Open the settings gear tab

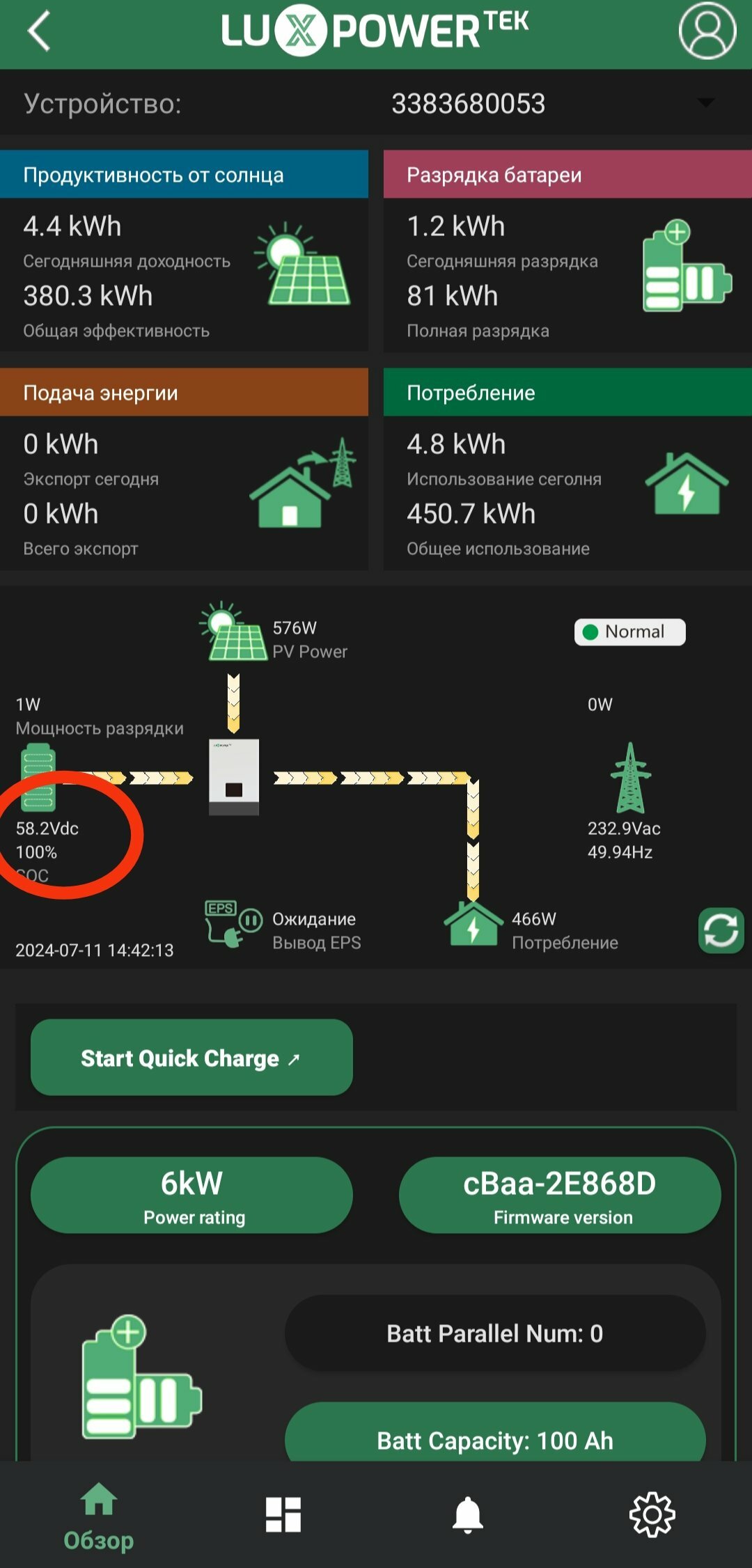click(x=652, y=1514)
